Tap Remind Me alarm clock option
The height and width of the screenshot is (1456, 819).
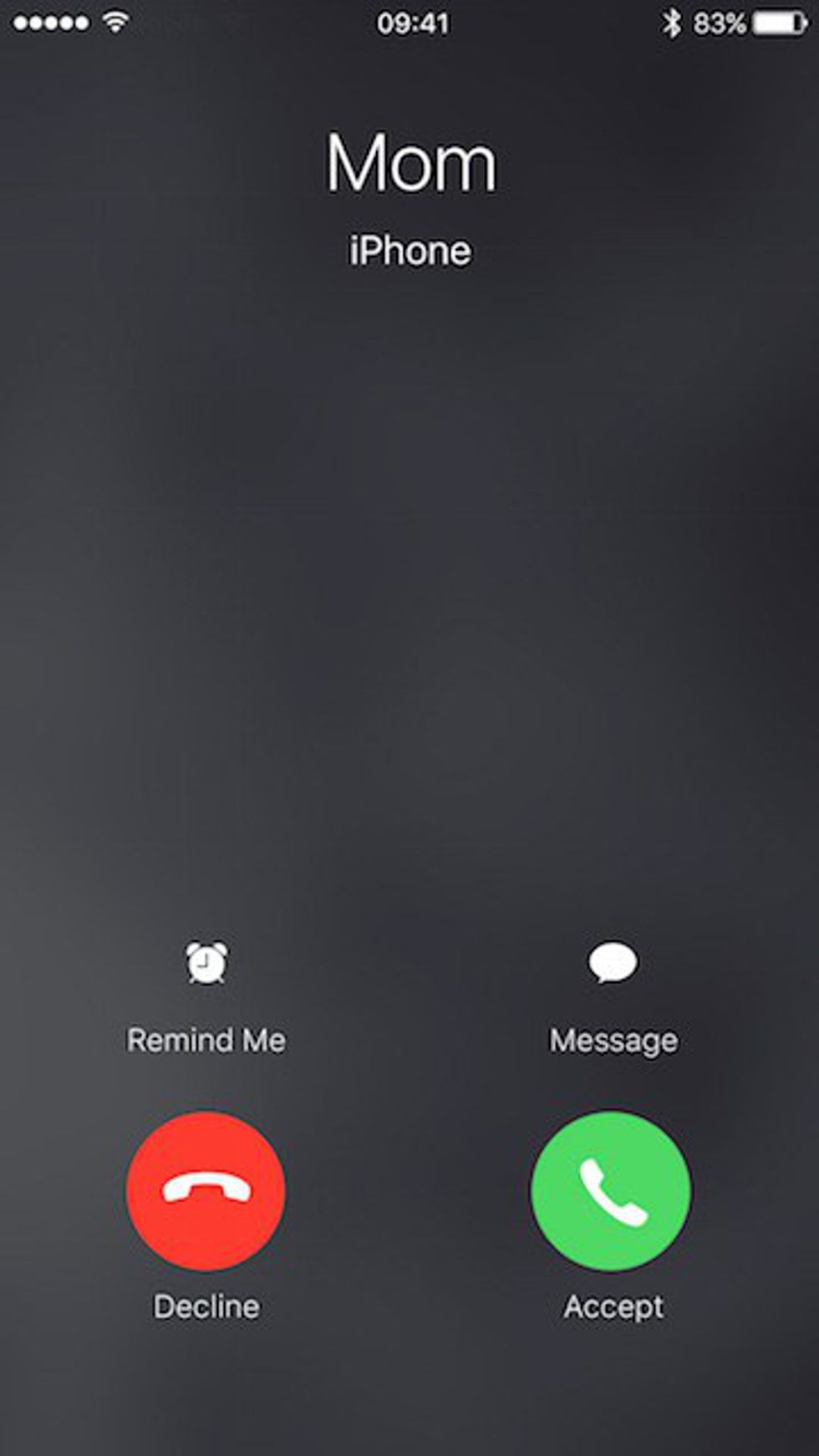pos(206,965)
